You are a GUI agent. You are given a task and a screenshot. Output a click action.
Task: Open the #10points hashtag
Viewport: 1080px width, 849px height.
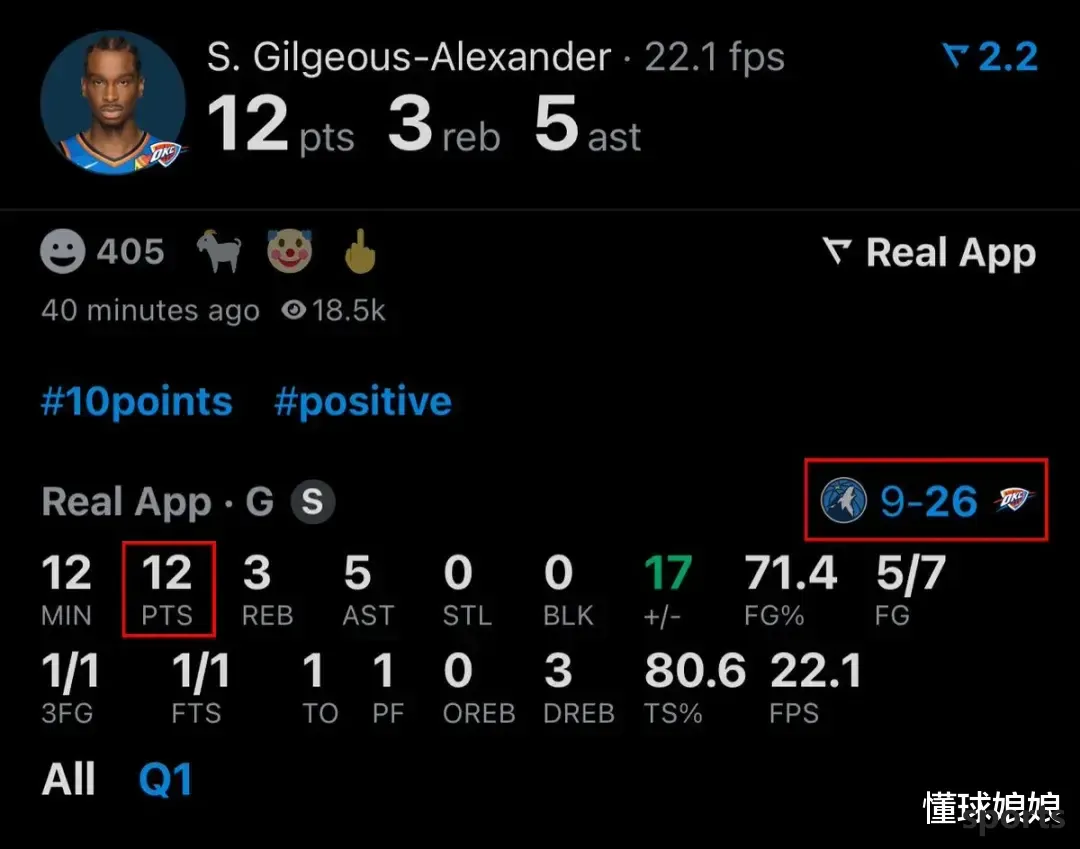[x=137, y=402]
